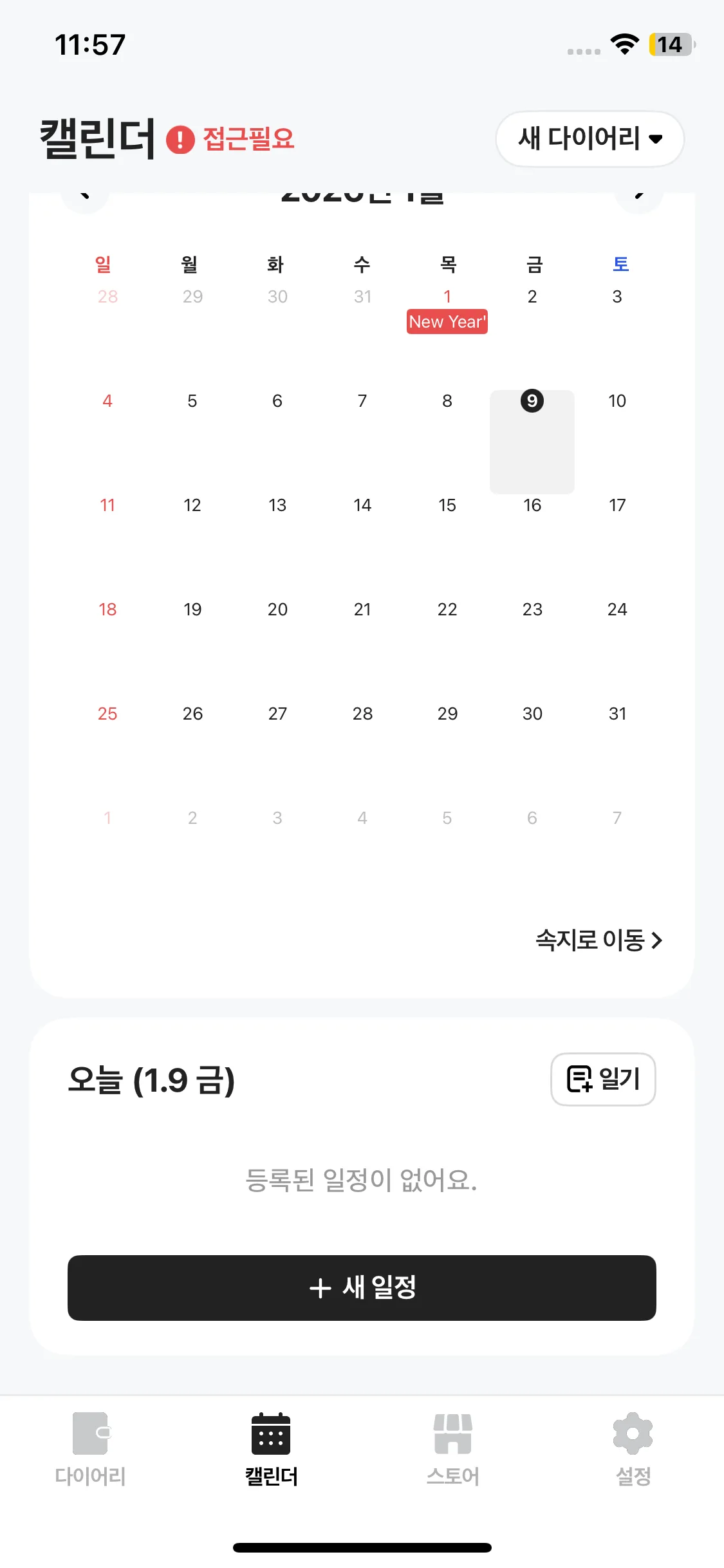
Task: Select January 1 with New Year label
Action: (x=447, y=309)
